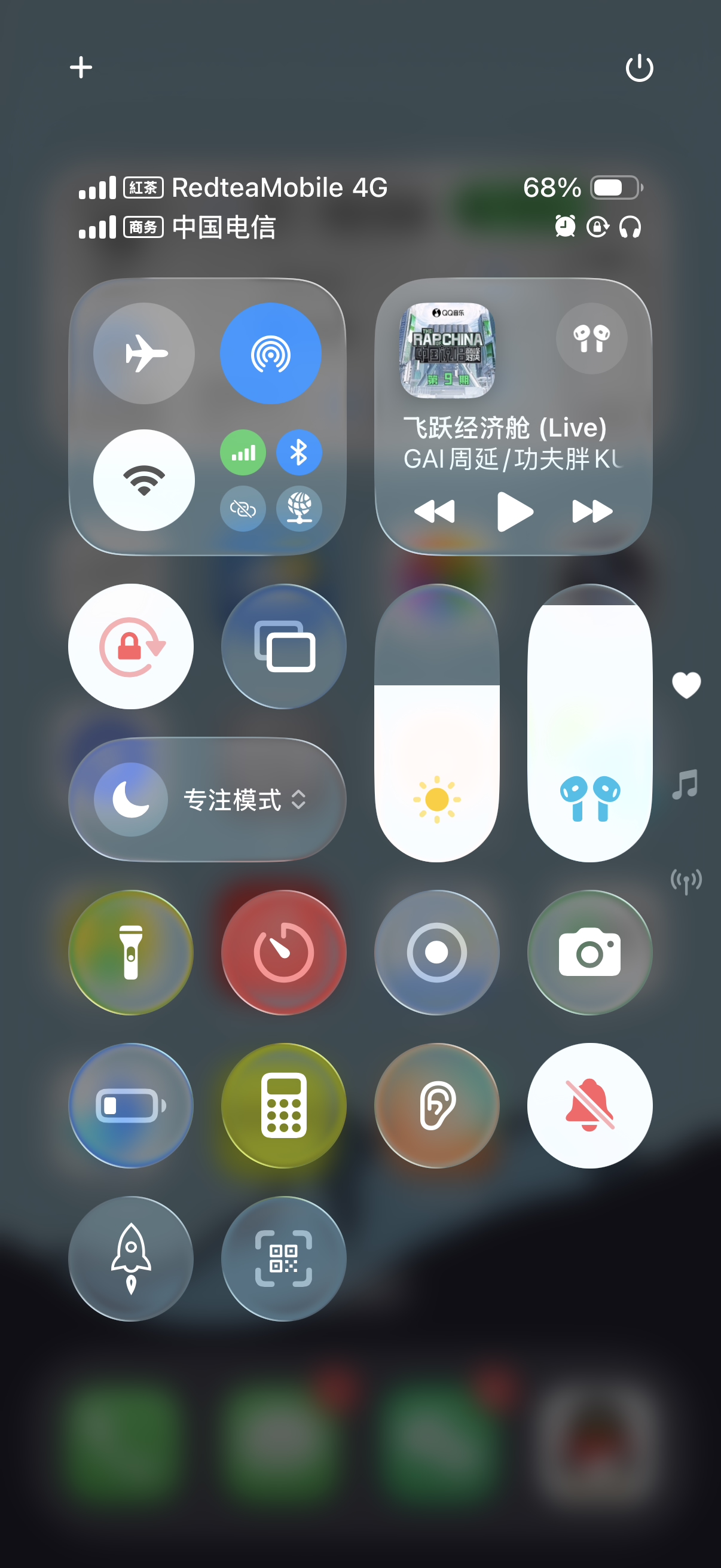Play the song 飞跃经济舱 (Live)
The width and height of the screenshot is (721, 1568).
(514, 511)
